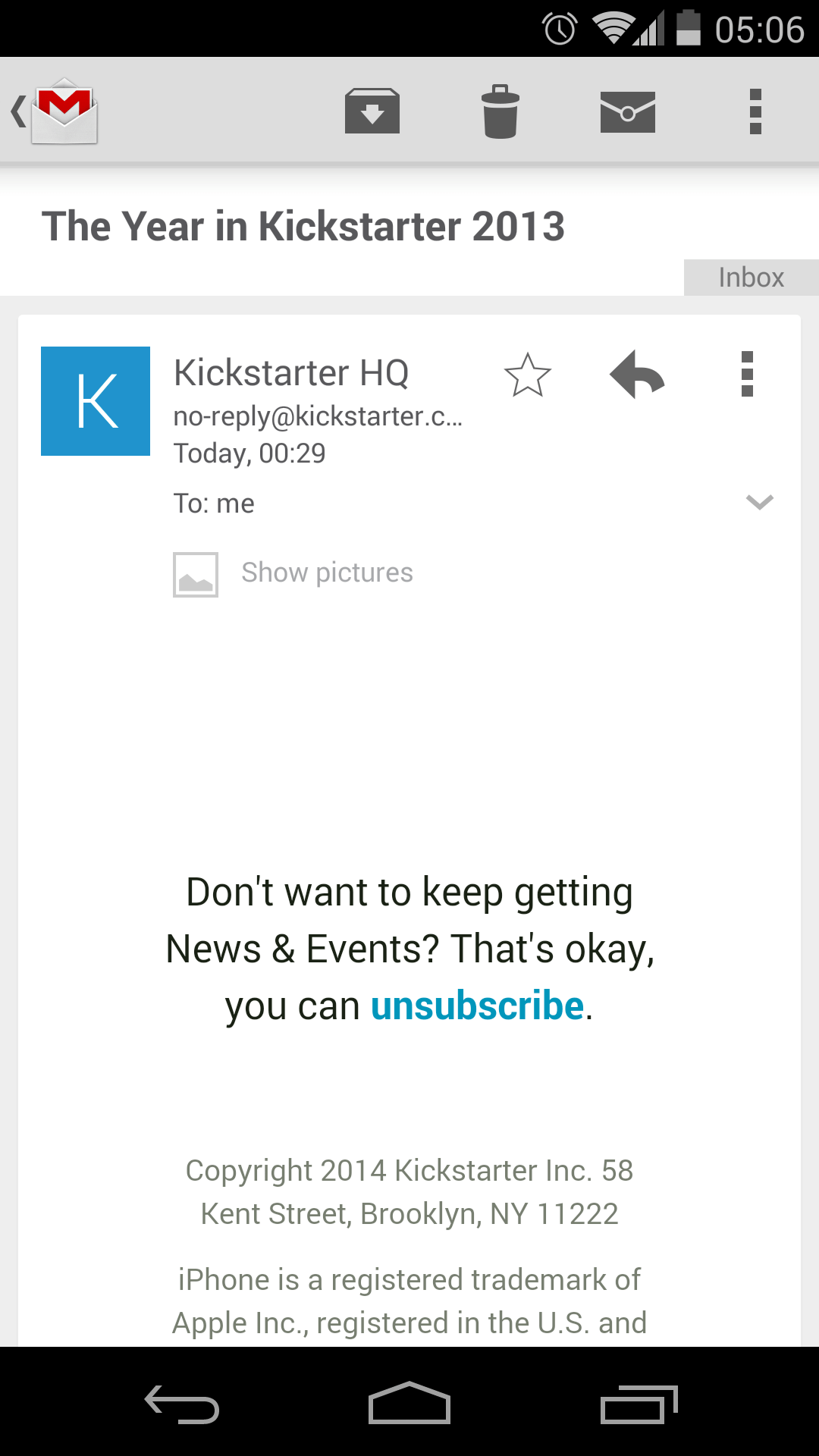Screen dimensions: 819x1456
Task: Archive this email
Action: [372, 111]
